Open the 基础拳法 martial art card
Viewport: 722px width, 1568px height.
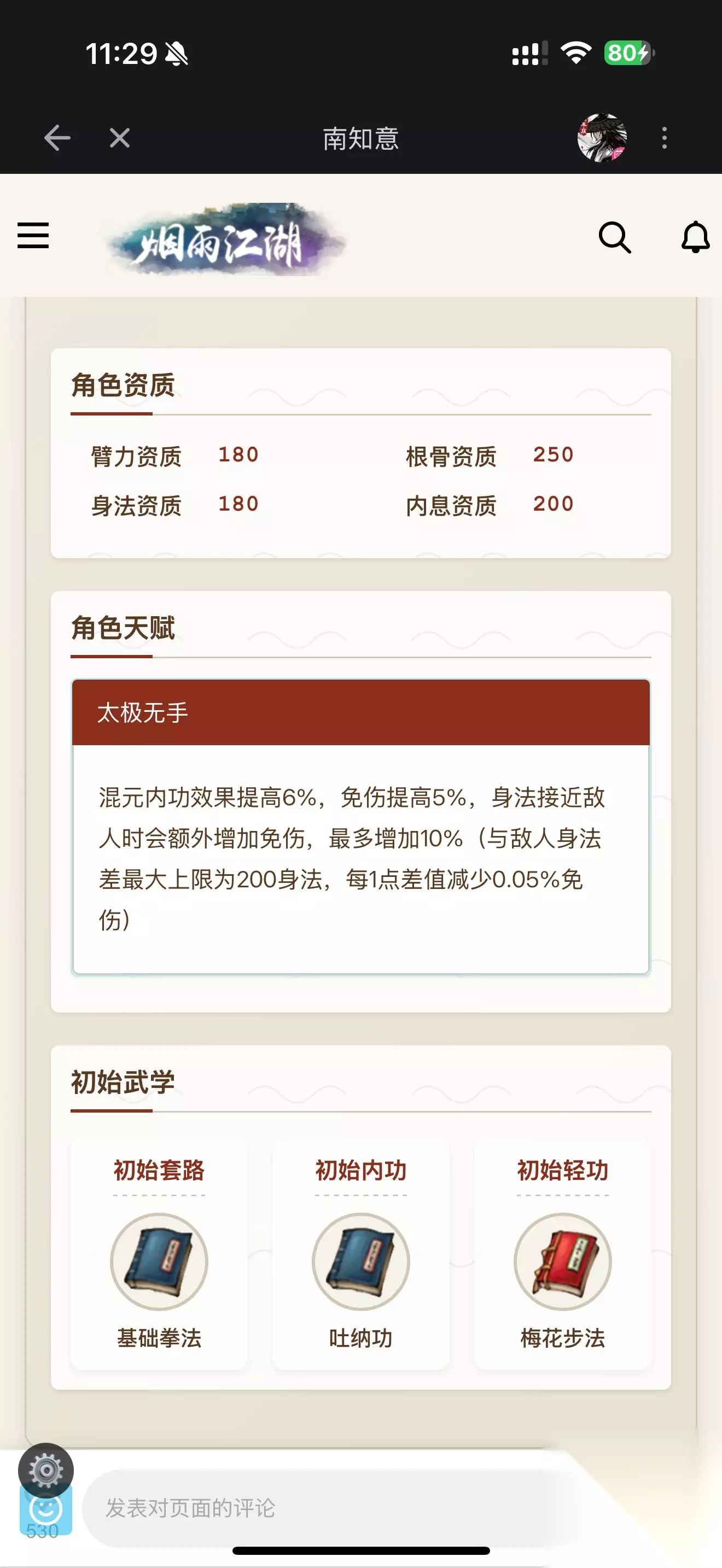[x=159, y=1255]
